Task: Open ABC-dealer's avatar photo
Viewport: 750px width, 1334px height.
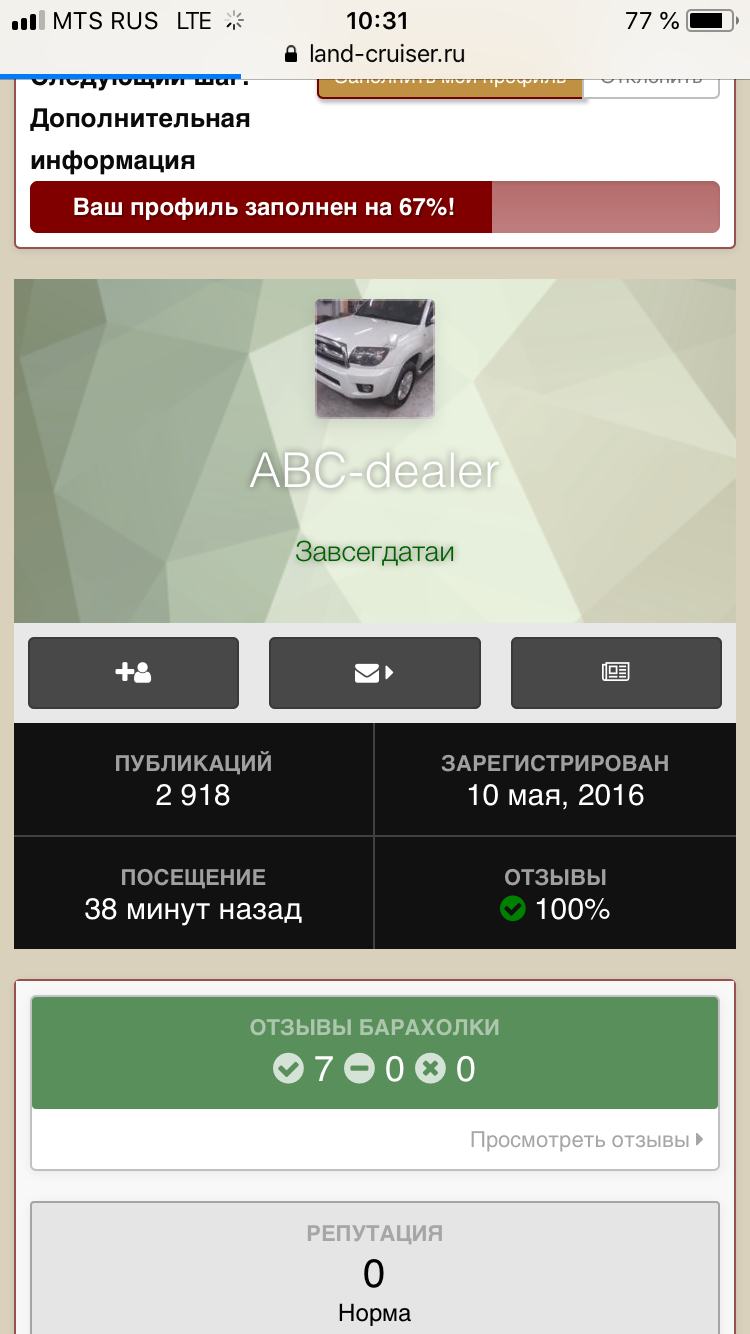Action: (375, 358)
